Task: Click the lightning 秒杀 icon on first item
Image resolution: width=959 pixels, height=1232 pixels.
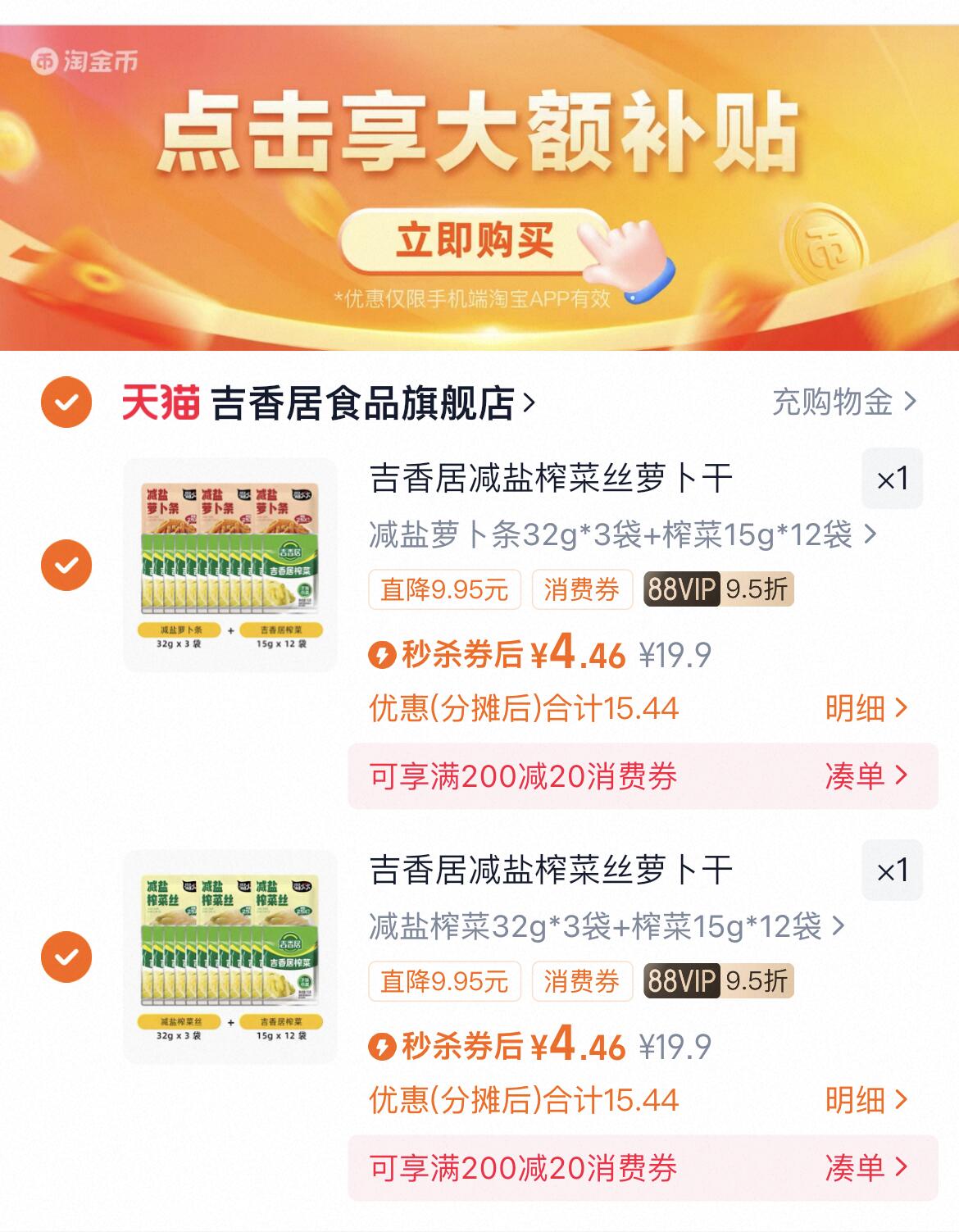Action: (x=383, y=655)
